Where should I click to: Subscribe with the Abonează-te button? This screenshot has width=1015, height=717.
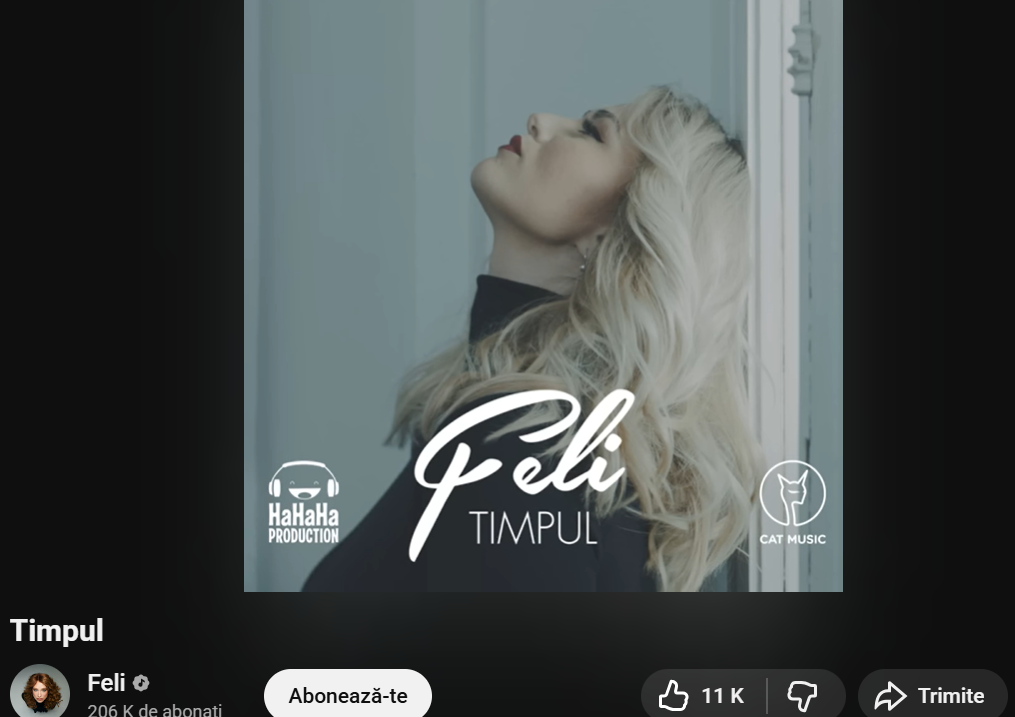348,695
